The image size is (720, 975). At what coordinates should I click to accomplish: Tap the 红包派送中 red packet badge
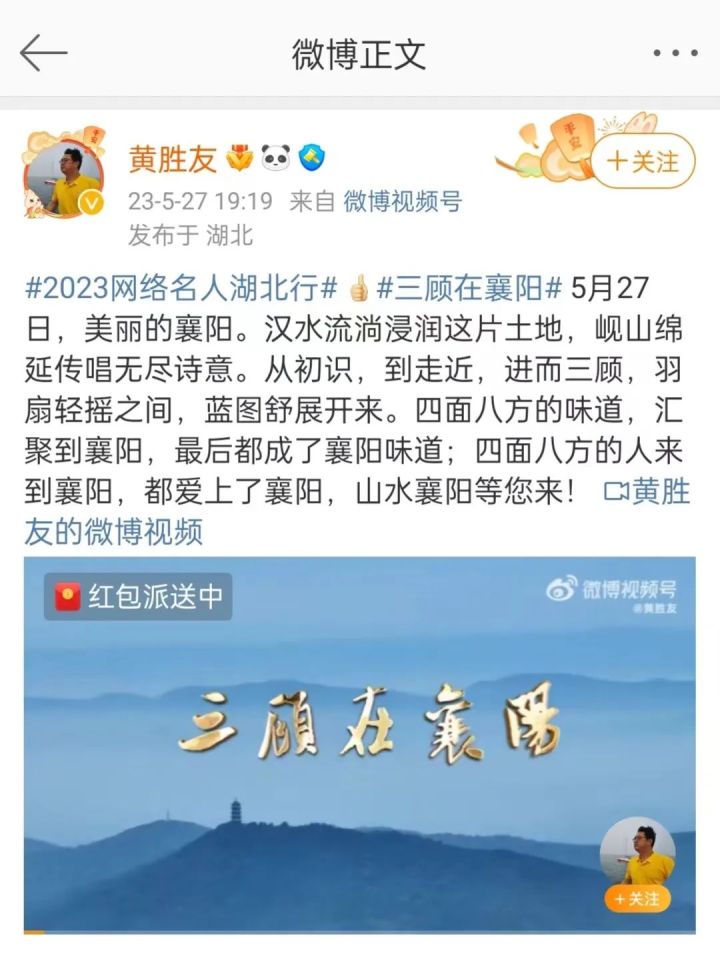pos(138,597)
